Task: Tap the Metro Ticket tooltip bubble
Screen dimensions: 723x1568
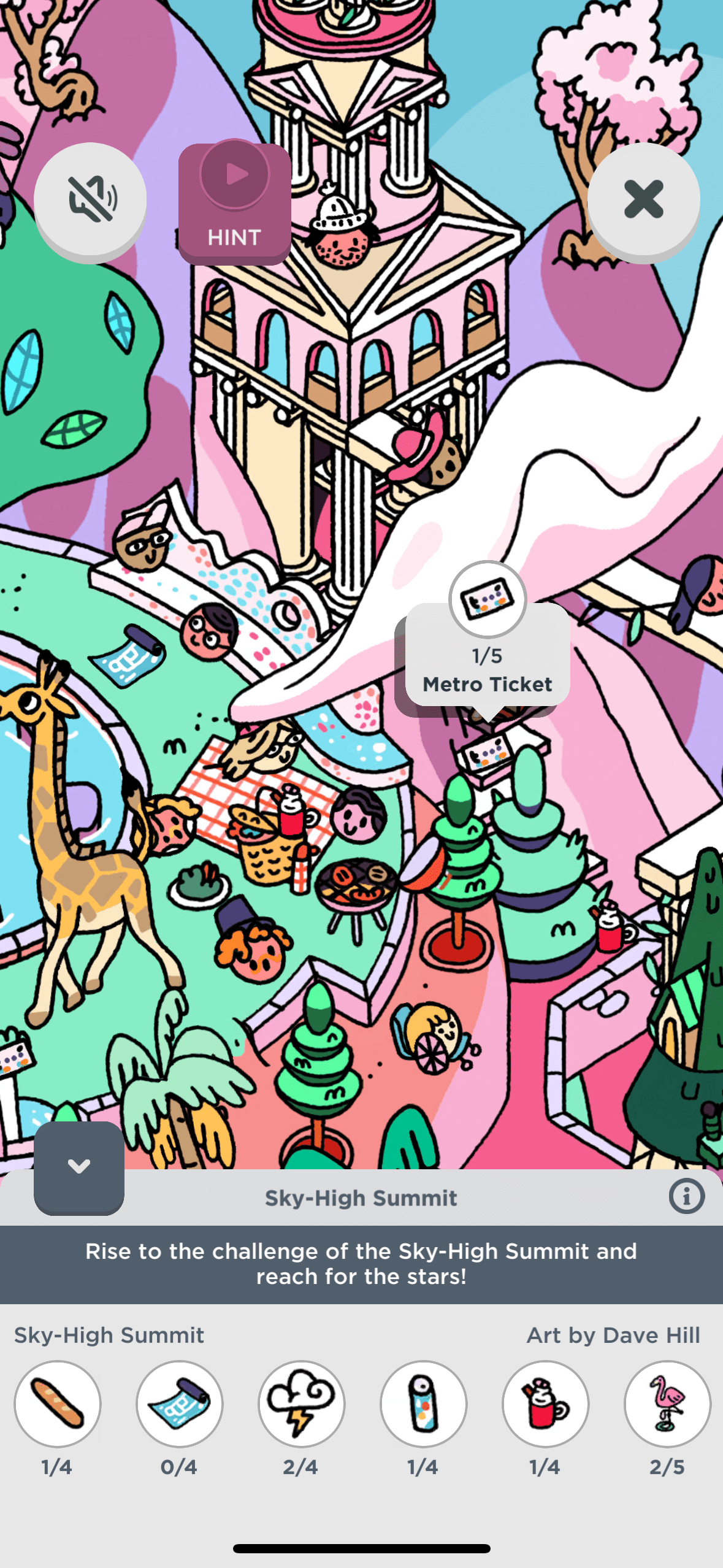Action: [x=488, y=658]
